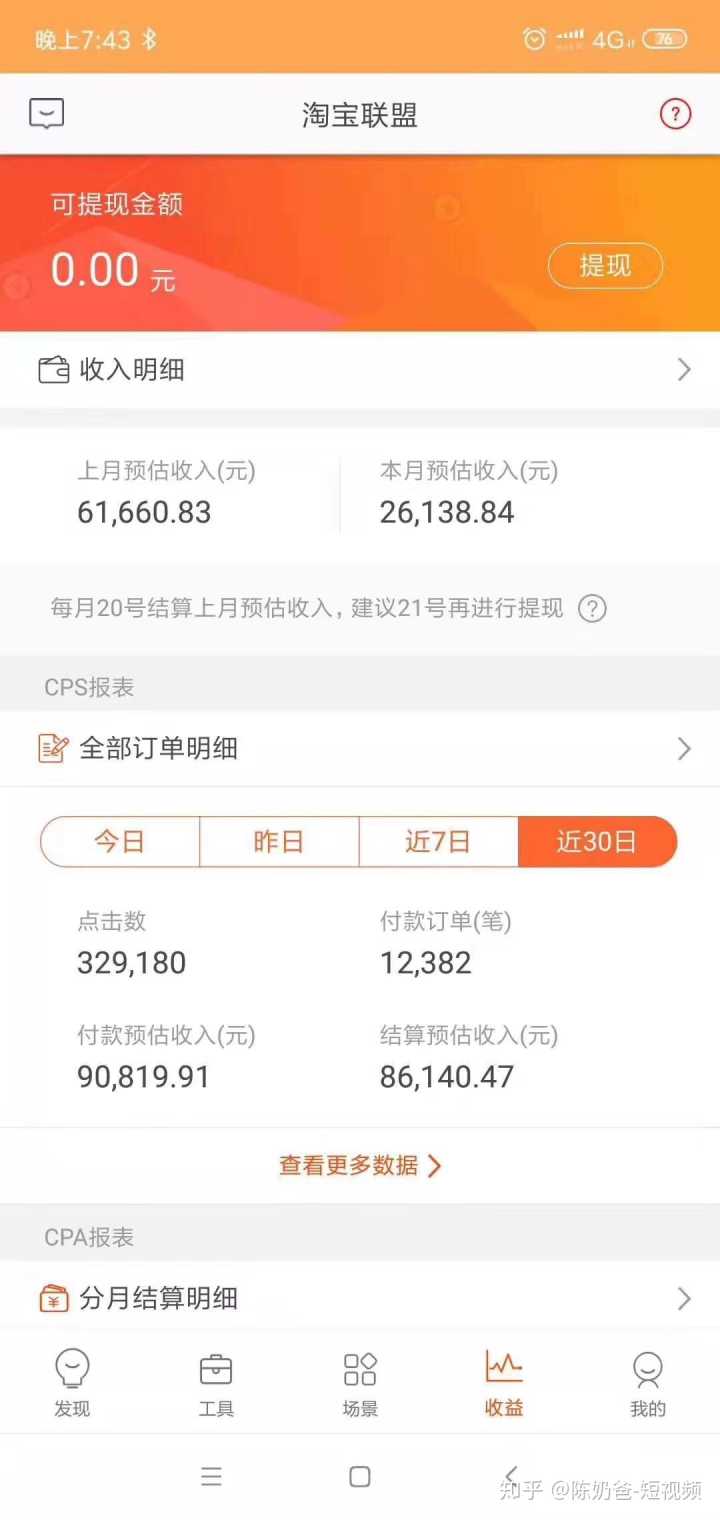Open the messages icon in the header

click(46, 114)
